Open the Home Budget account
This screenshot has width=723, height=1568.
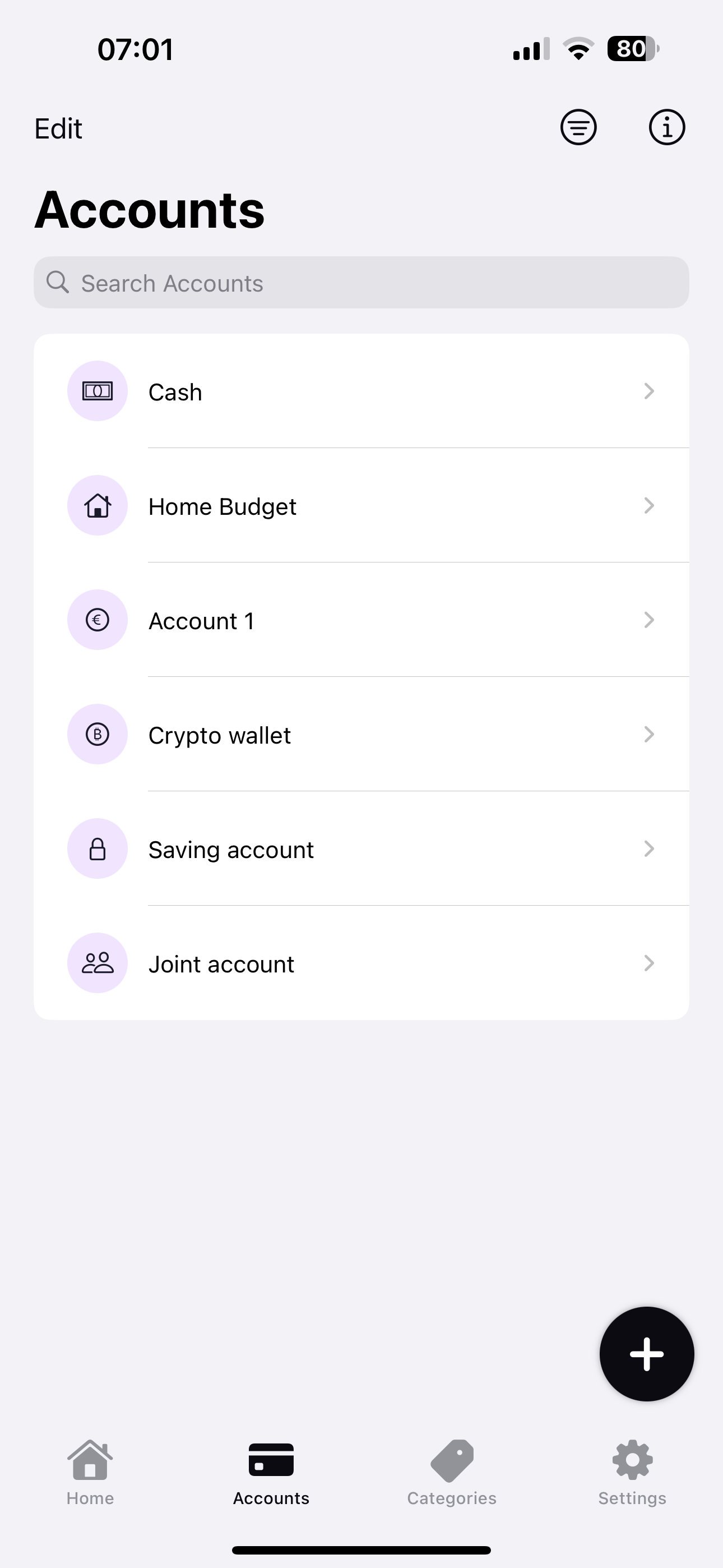coord(361,506)
